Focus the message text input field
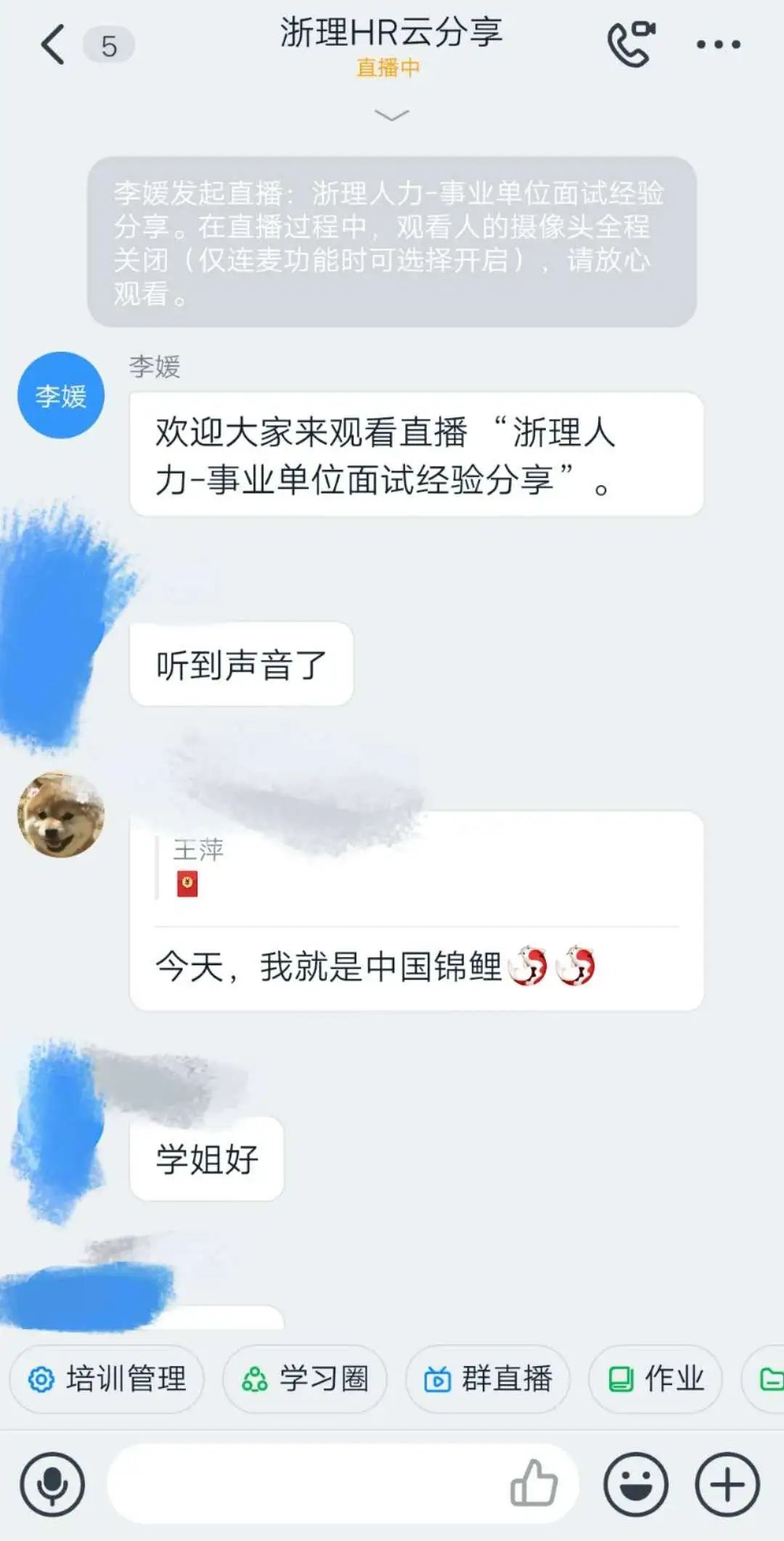 coord(305,1484)
